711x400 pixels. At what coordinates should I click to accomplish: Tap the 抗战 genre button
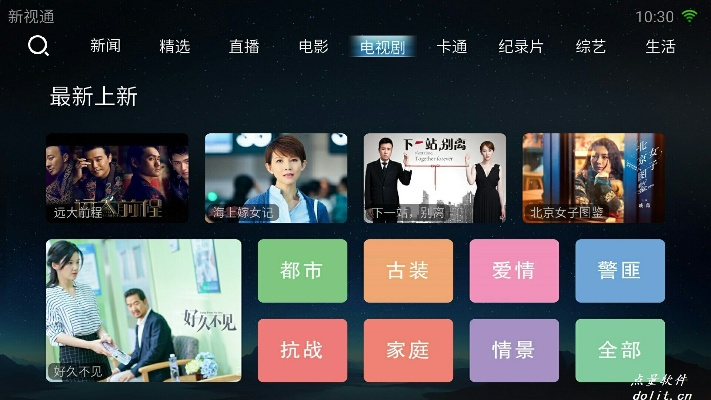tap(302, 351)
